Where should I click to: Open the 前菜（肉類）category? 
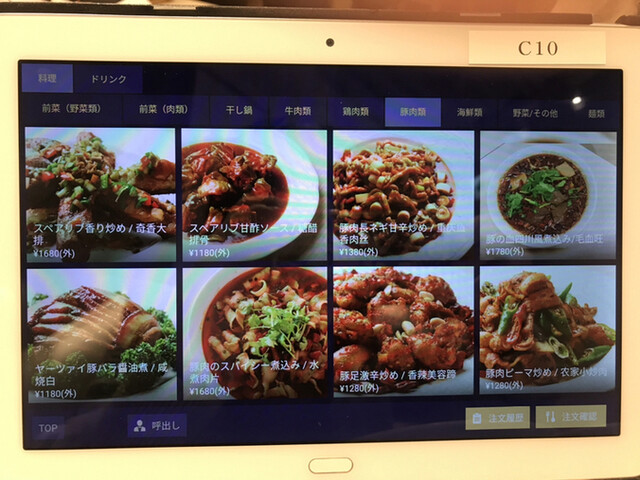166,111
